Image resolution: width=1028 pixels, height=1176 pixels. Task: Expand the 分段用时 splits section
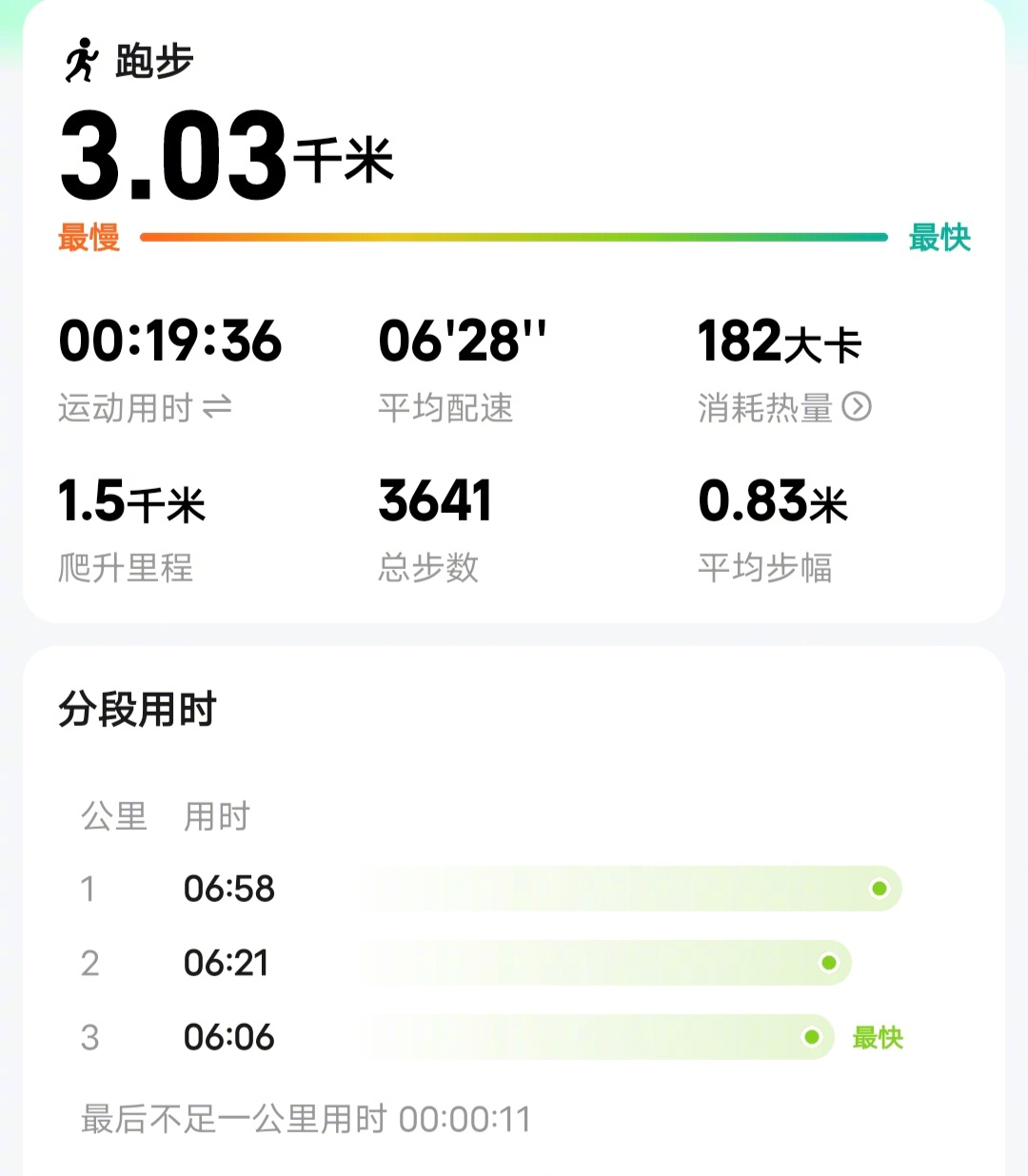pyautogui.click(x=139, y=709)
